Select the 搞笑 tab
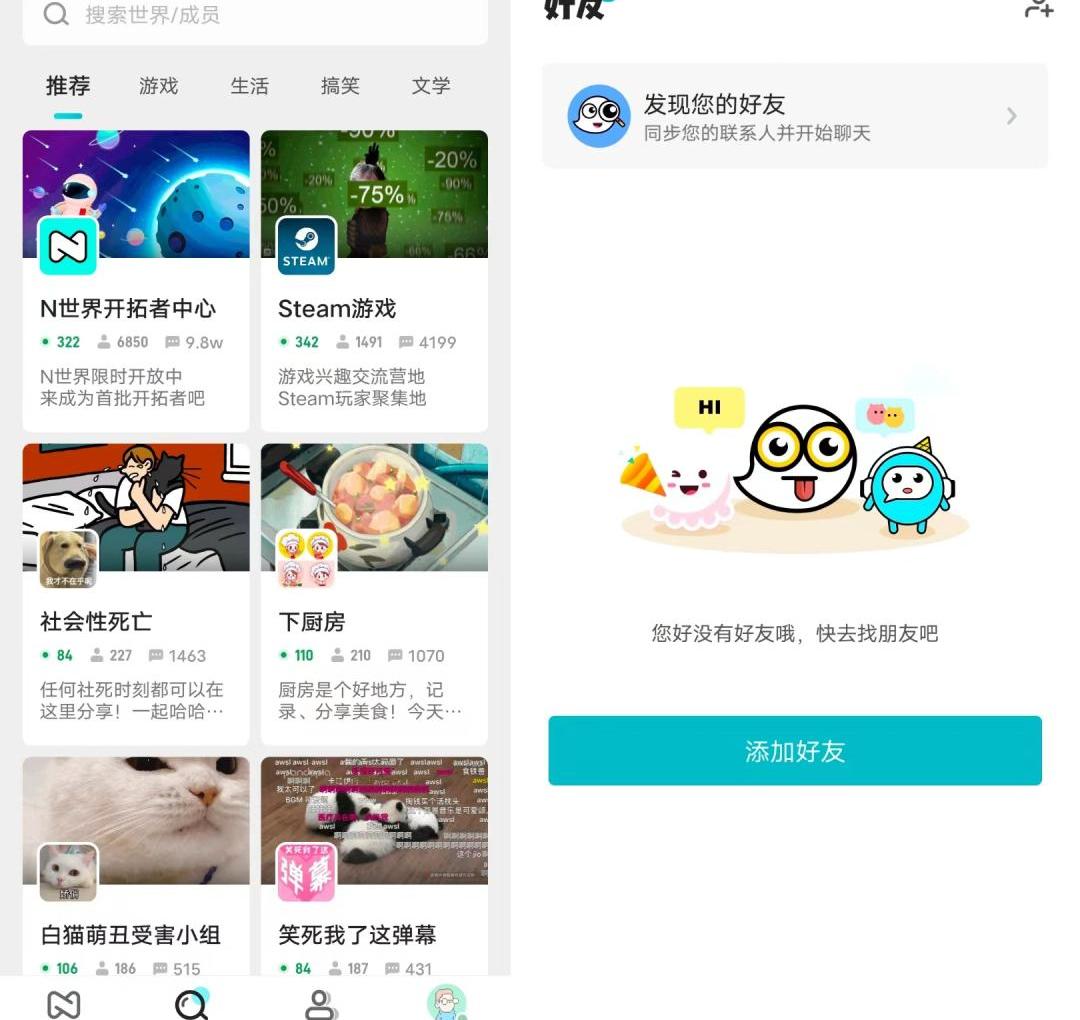The height and width of the screenshot is (1020, 1080). pyautogui.click(x=340, y=87)
